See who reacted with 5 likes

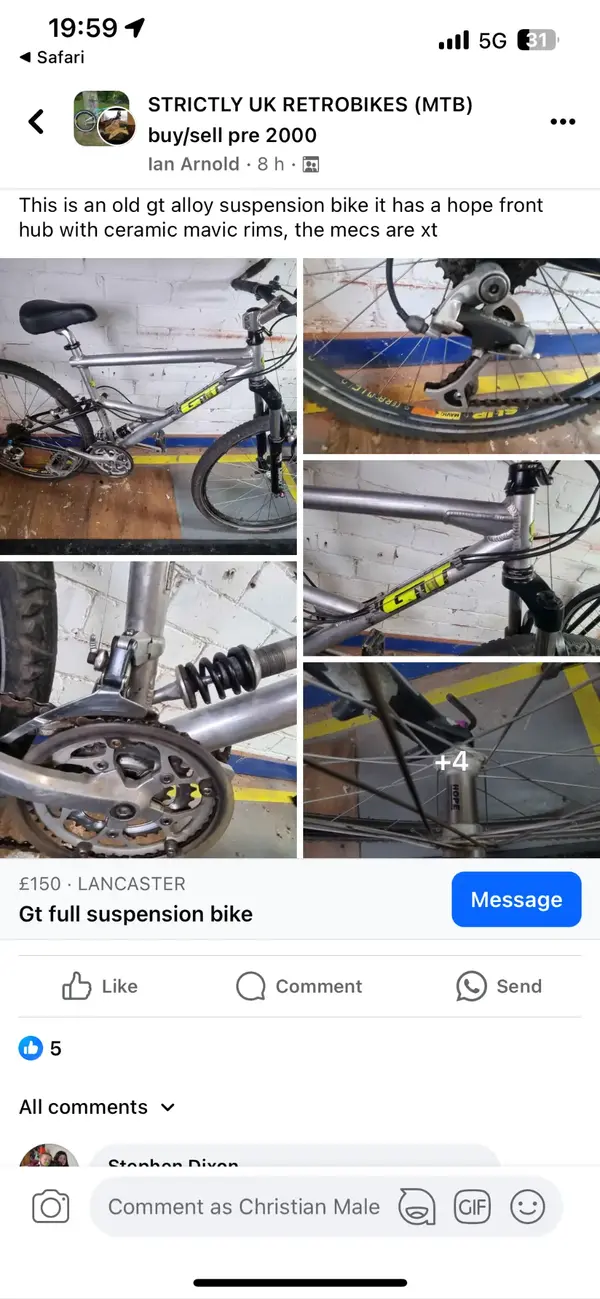pyautogui.click(x=41, y=1048)
